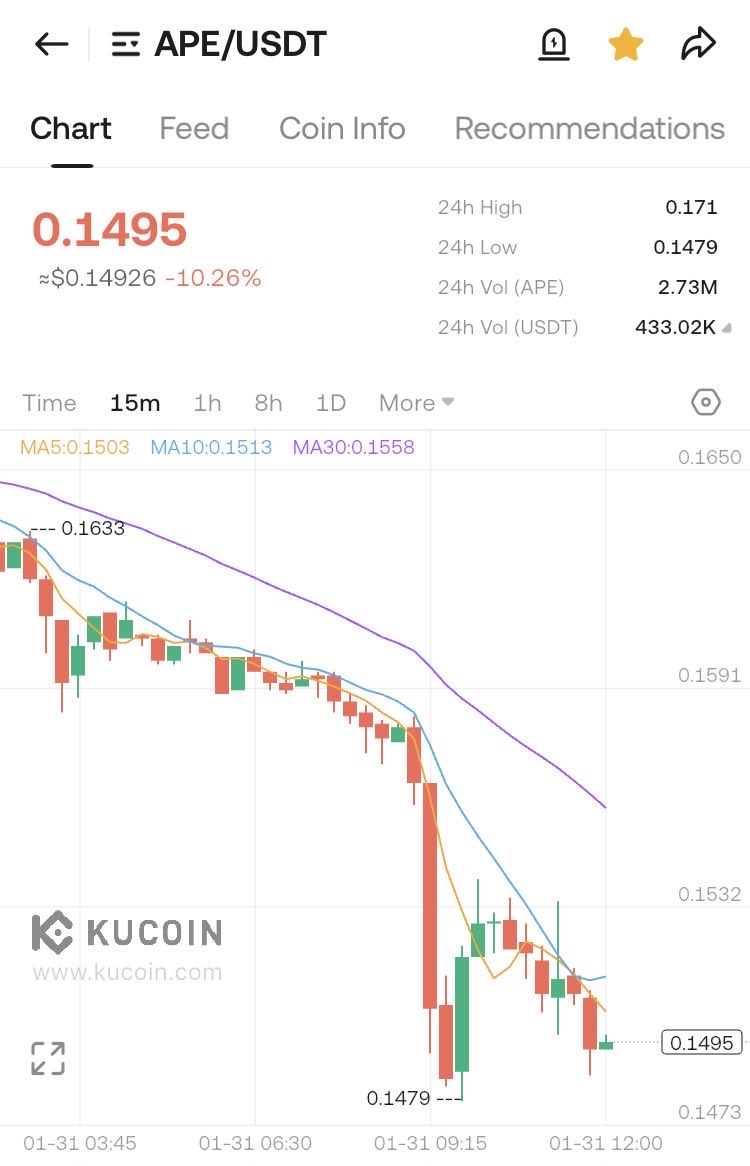Select the 15m chart interval
The height and width of the screenshot is (1166, 750).
[x=135, y=403]
